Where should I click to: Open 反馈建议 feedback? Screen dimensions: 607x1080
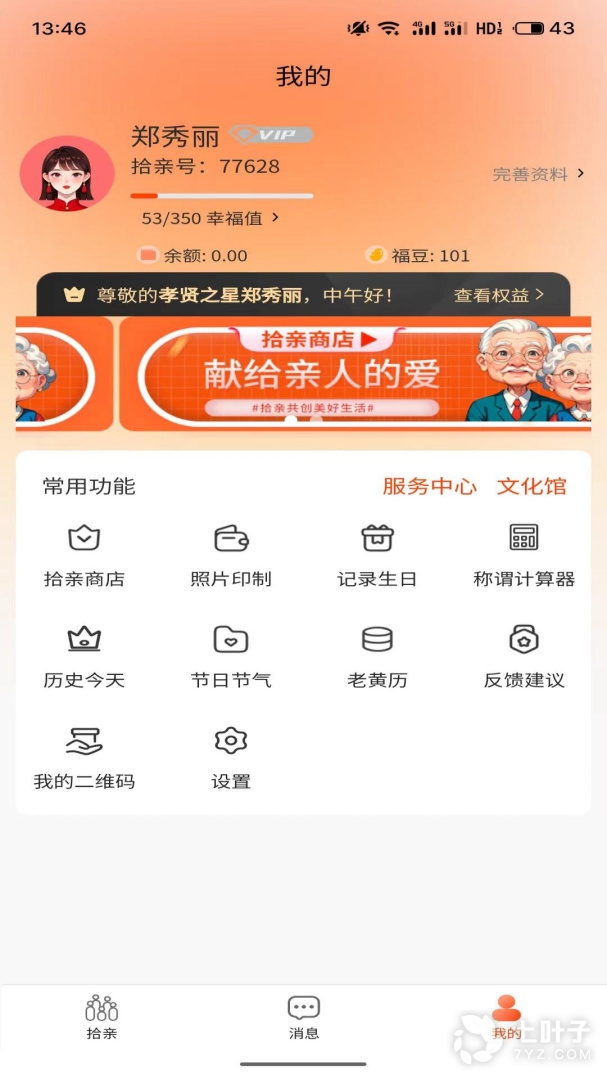524,656
